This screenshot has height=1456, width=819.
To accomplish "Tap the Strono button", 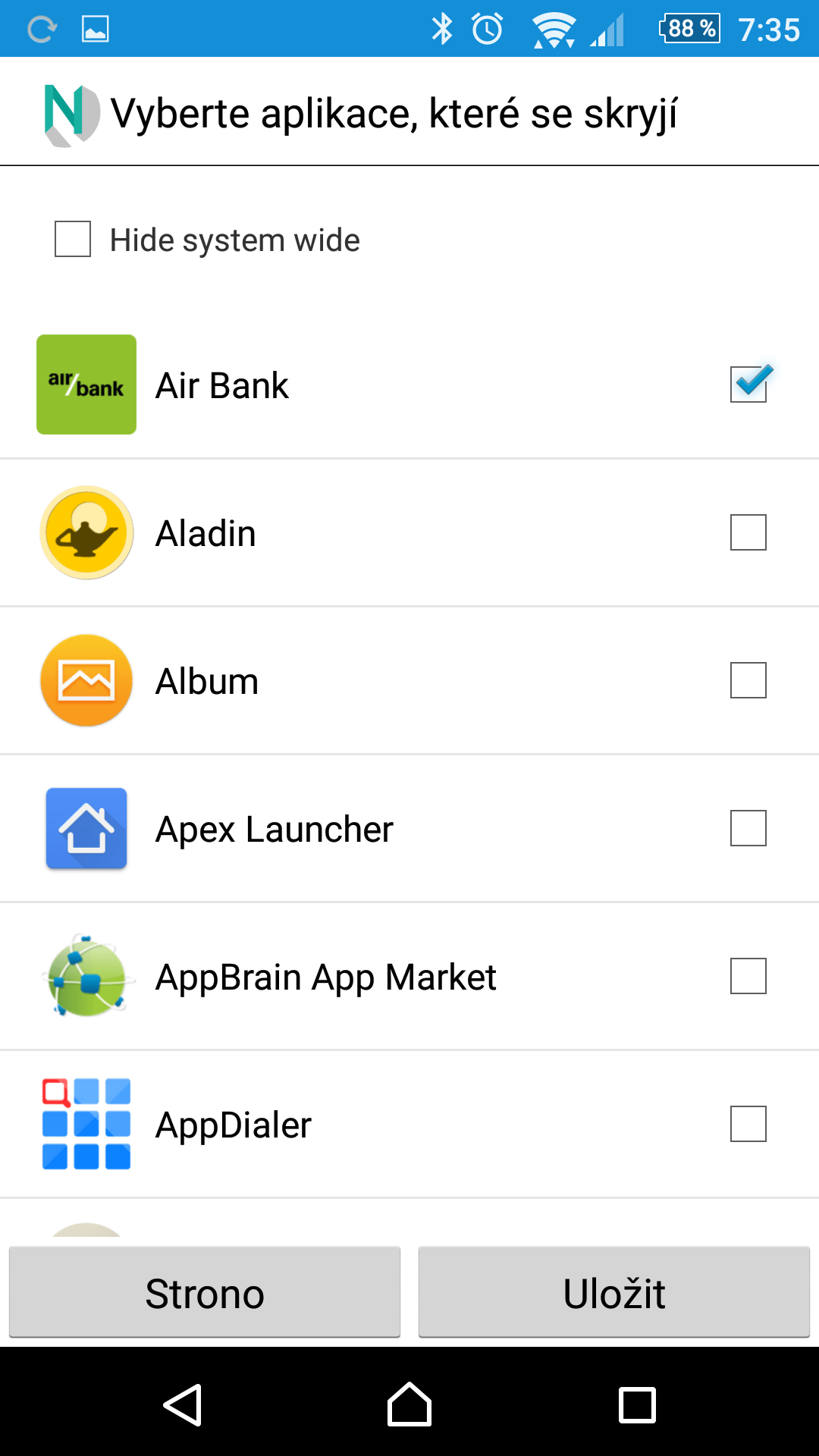I will pos(205,1293).
